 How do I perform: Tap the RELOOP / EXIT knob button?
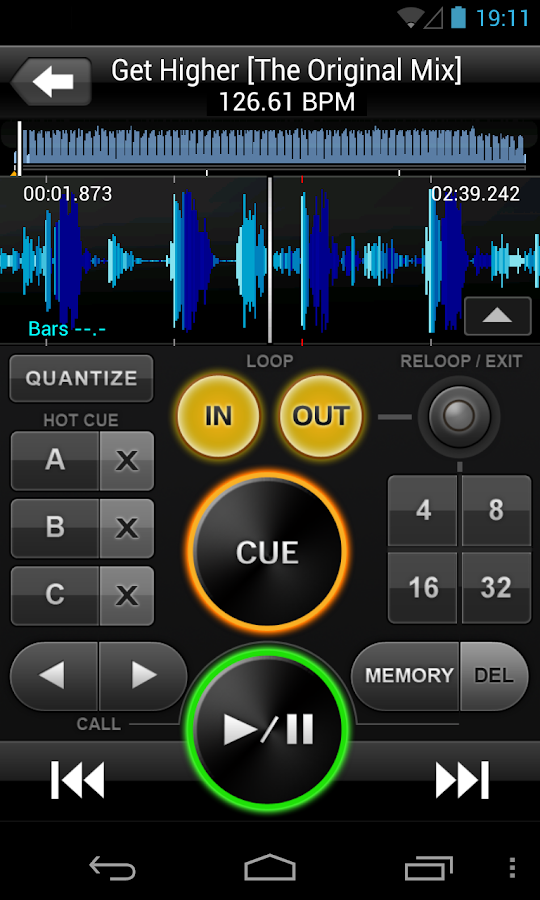459,416
